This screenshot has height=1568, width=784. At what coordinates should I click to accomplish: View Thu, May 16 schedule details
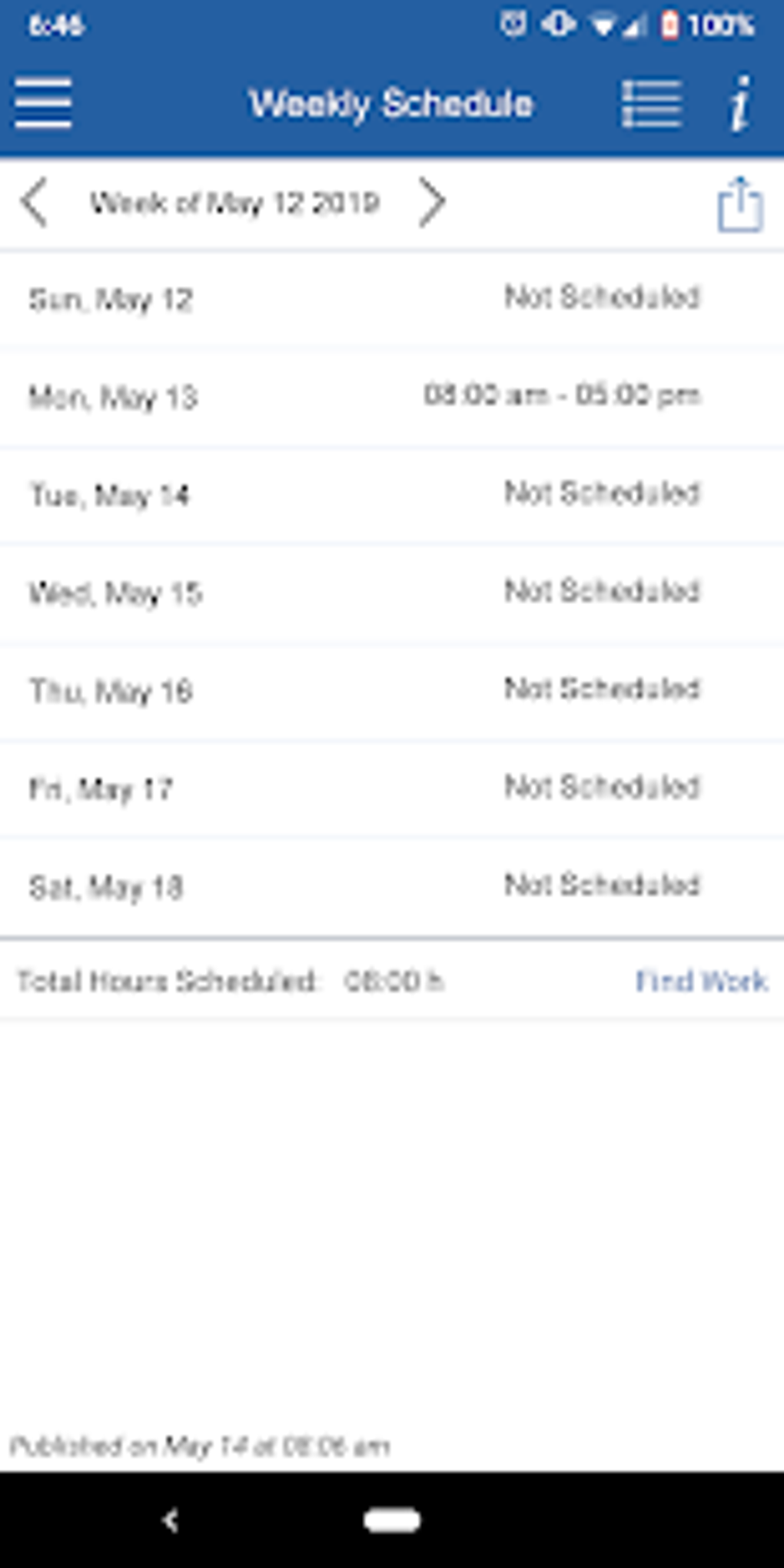tap(392, 690)
